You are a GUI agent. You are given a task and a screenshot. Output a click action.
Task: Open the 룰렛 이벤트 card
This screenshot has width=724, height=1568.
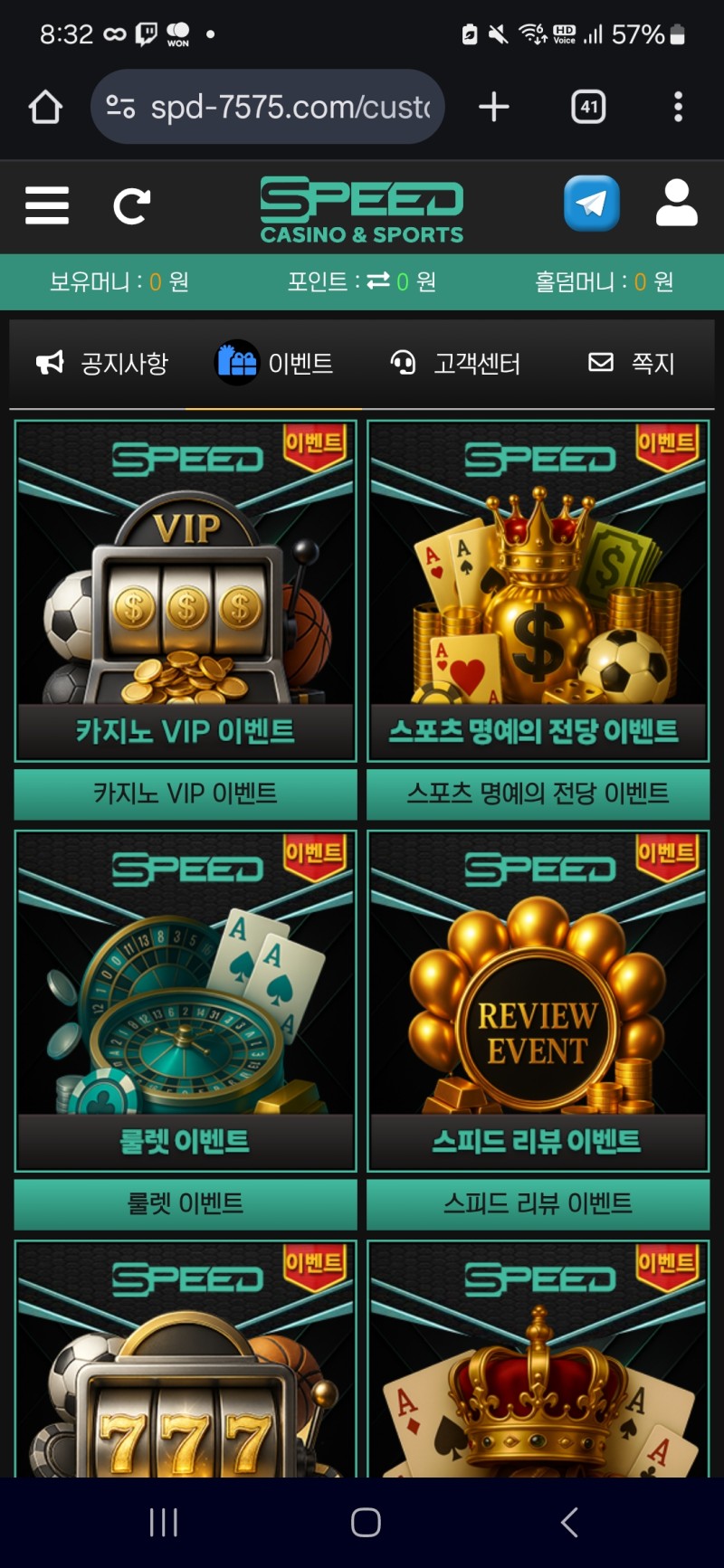click(186, 1001)
